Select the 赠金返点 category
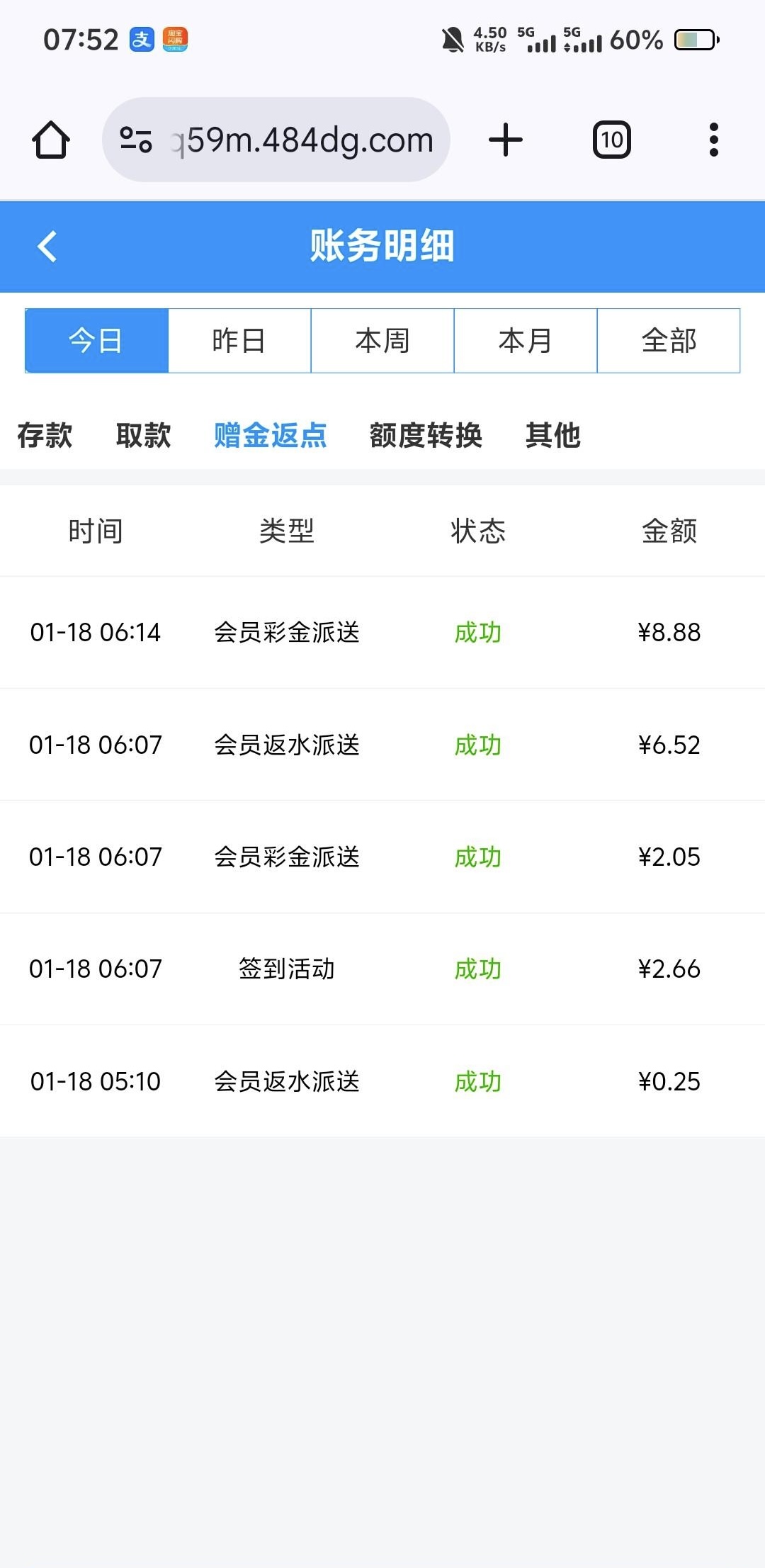 tap(271, 435)
